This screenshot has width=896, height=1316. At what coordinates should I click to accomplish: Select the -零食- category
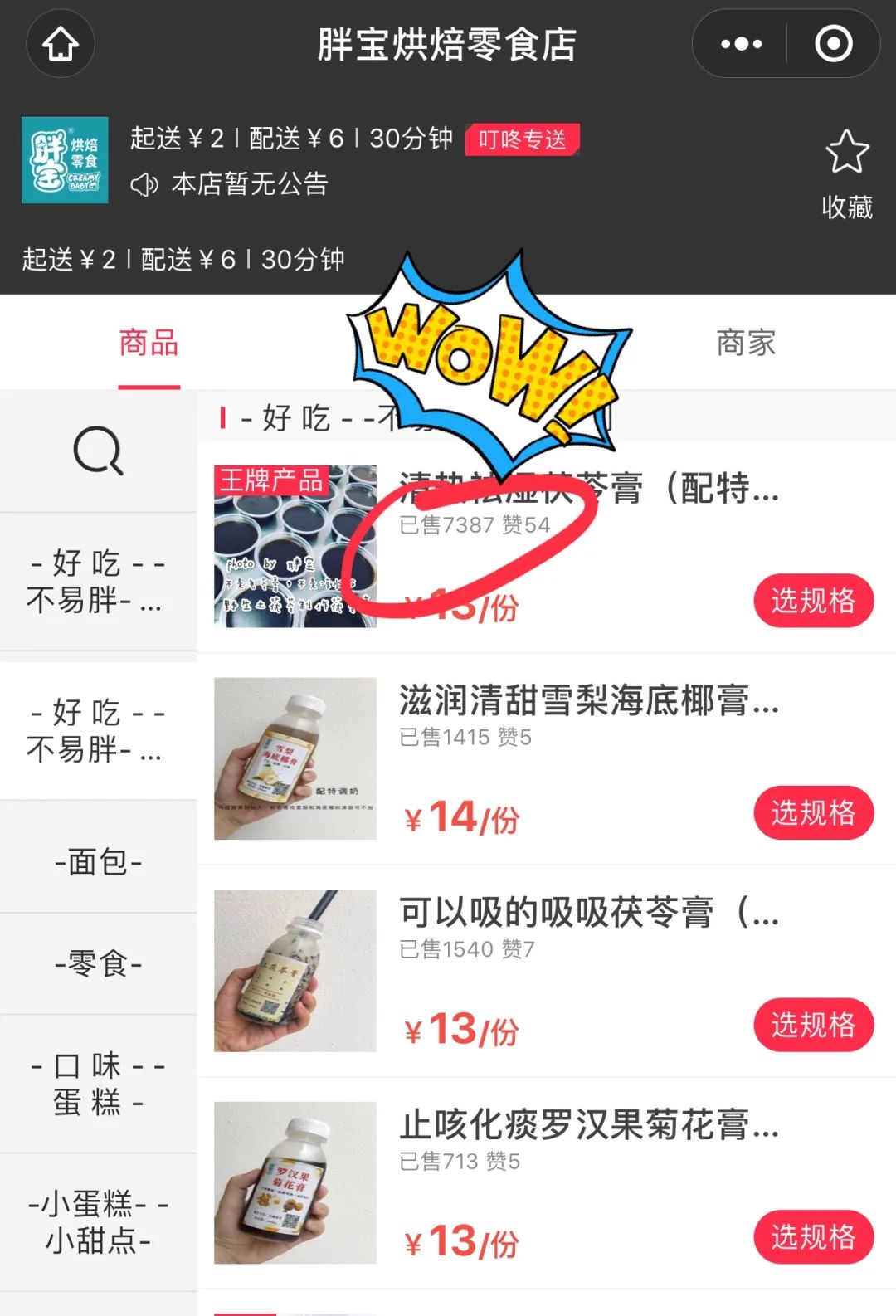98,963
